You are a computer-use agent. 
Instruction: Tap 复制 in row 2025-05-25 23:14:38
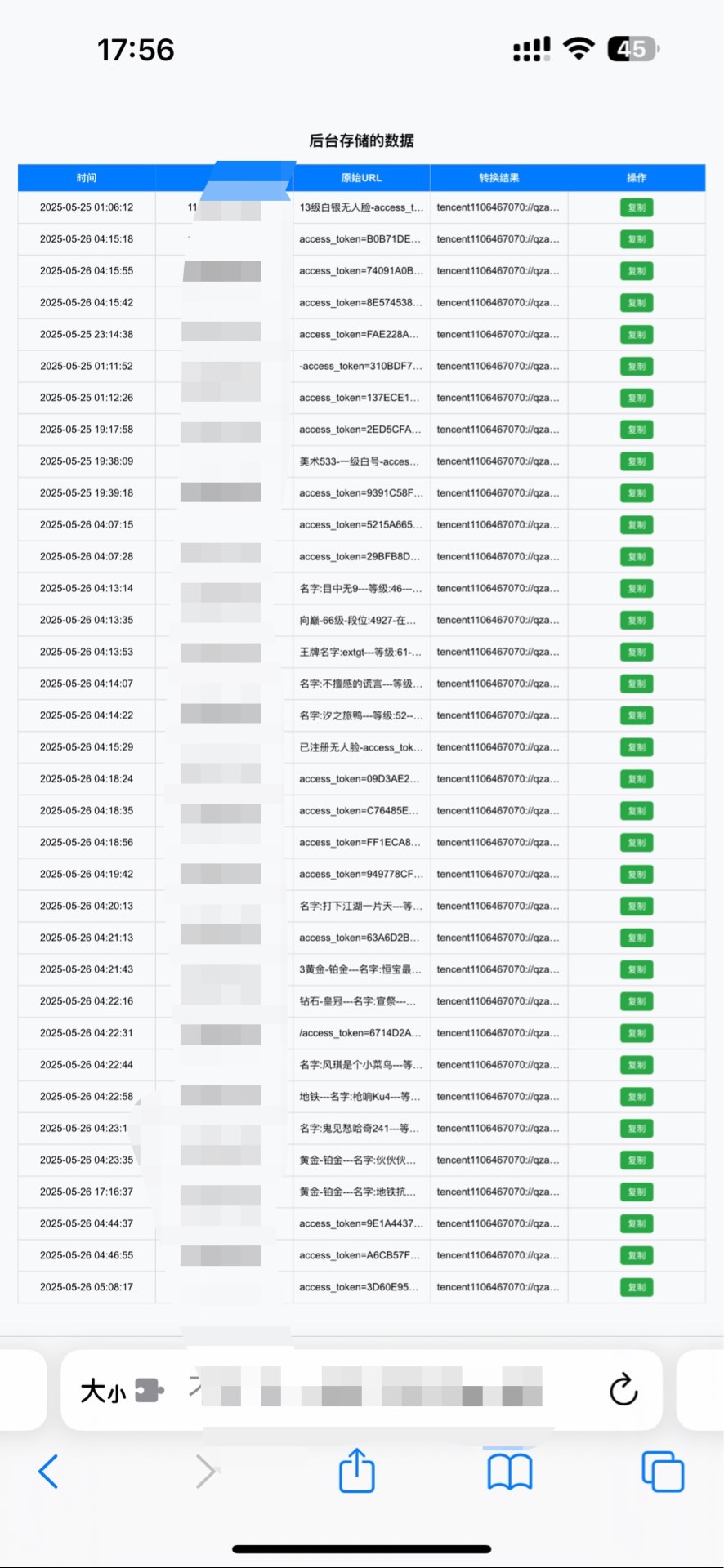point(636,335)
